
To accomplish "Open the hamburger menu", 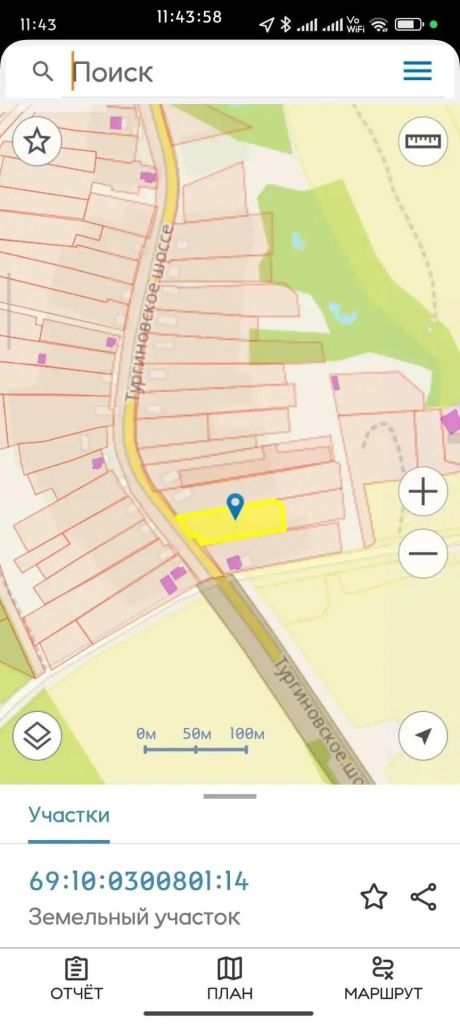I will tap(418, 71).
